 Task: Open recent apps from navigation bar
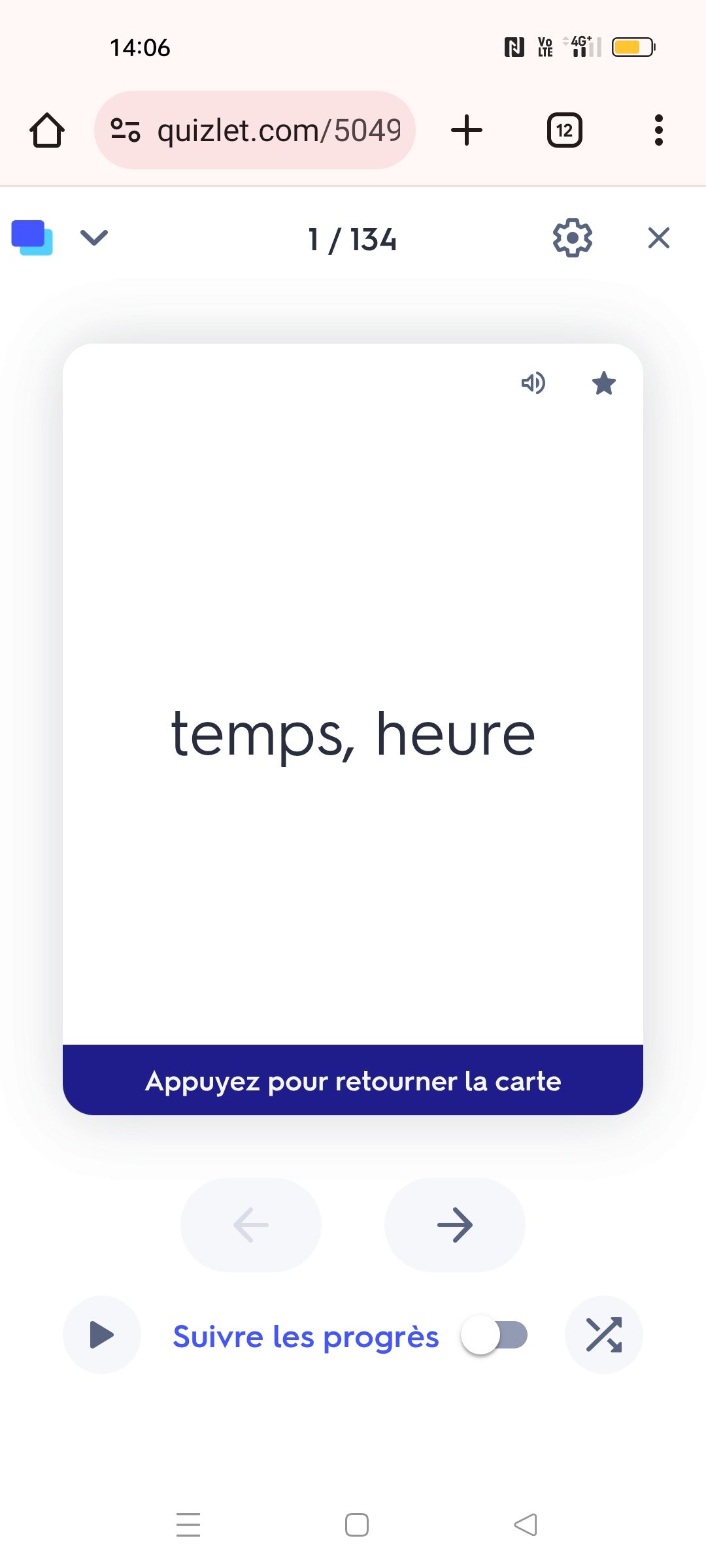188,1525
